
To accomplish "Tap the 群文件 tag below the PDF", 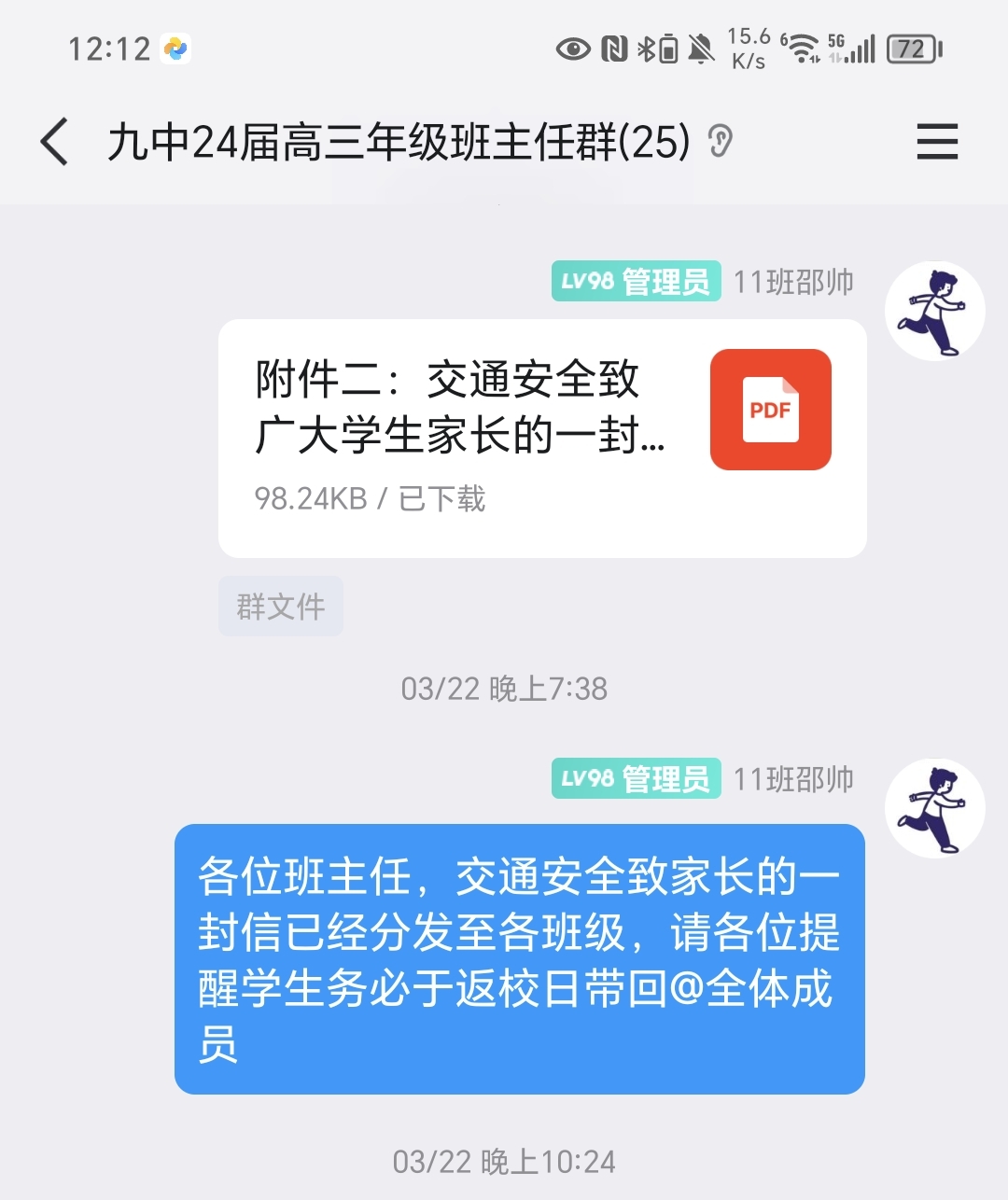I will [281, 607].
